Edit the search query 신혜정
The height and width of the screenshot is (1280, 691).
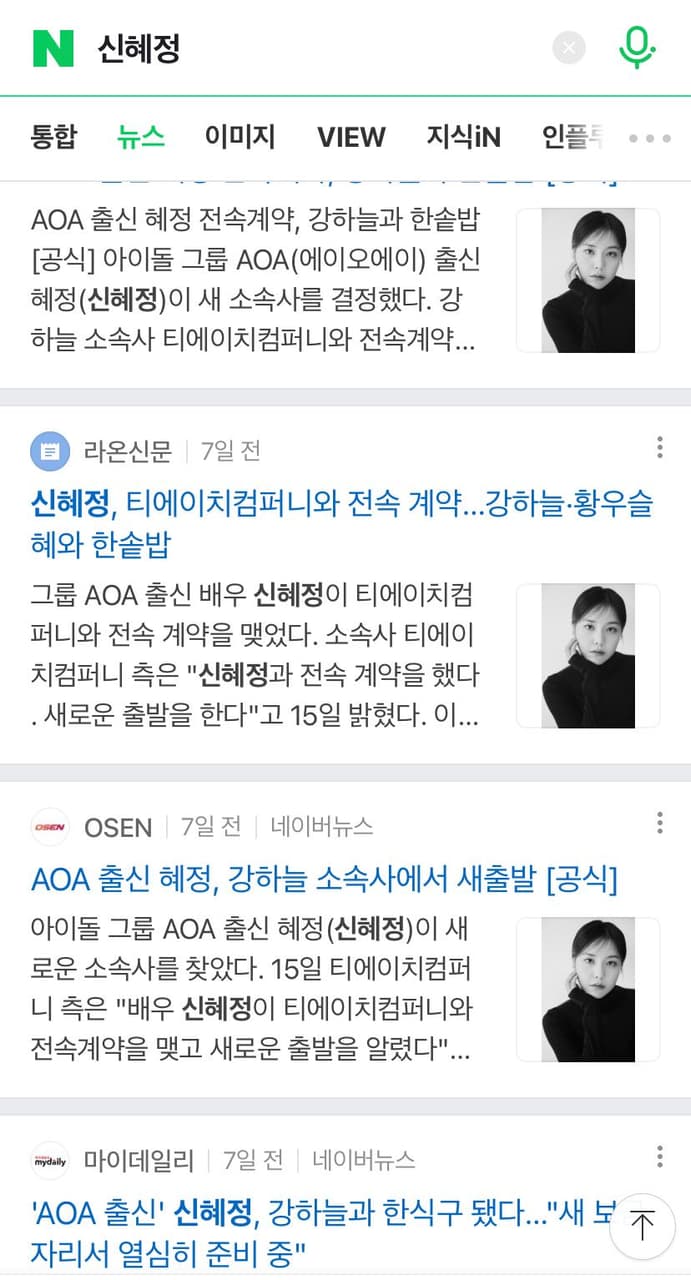click(300, 48)
